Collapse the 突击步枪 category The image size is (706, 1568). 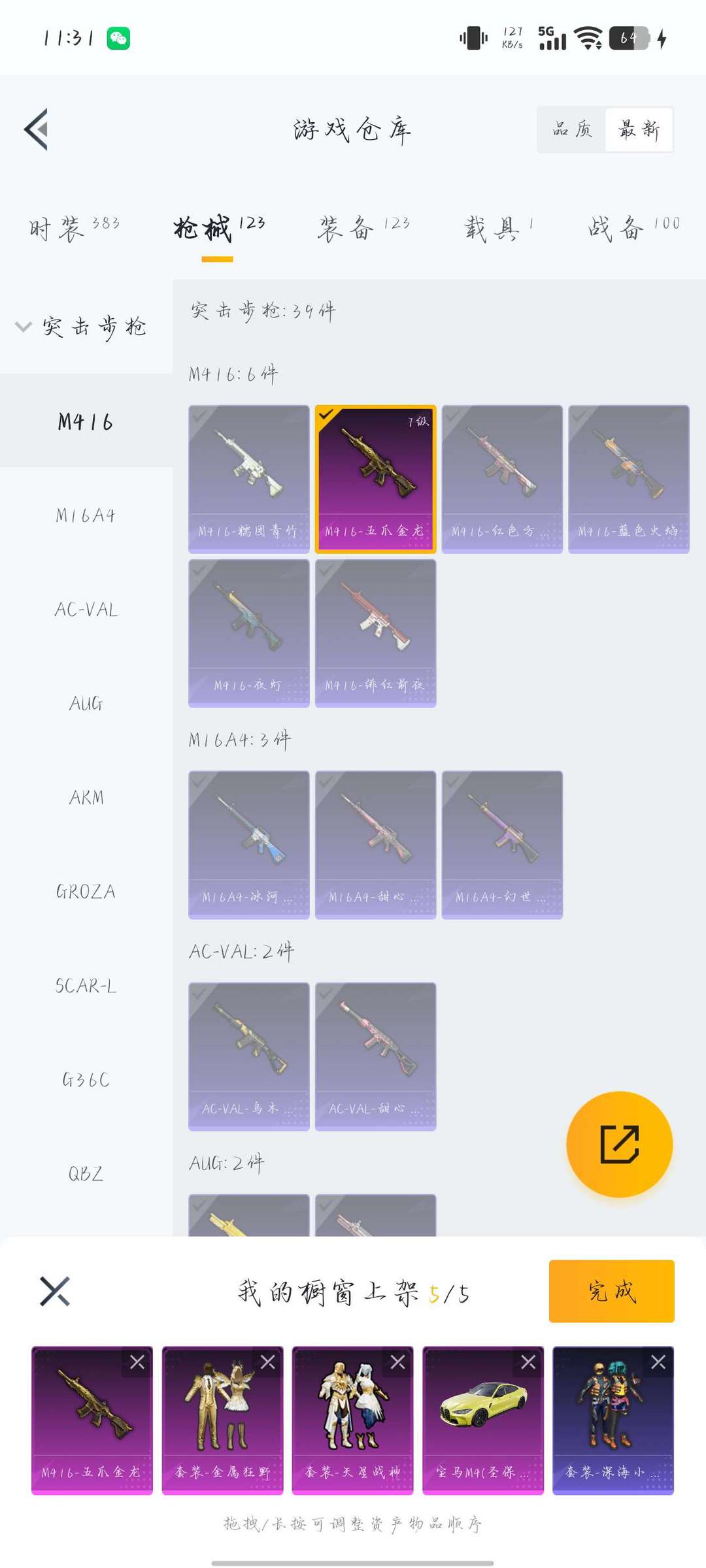point(82,326)
